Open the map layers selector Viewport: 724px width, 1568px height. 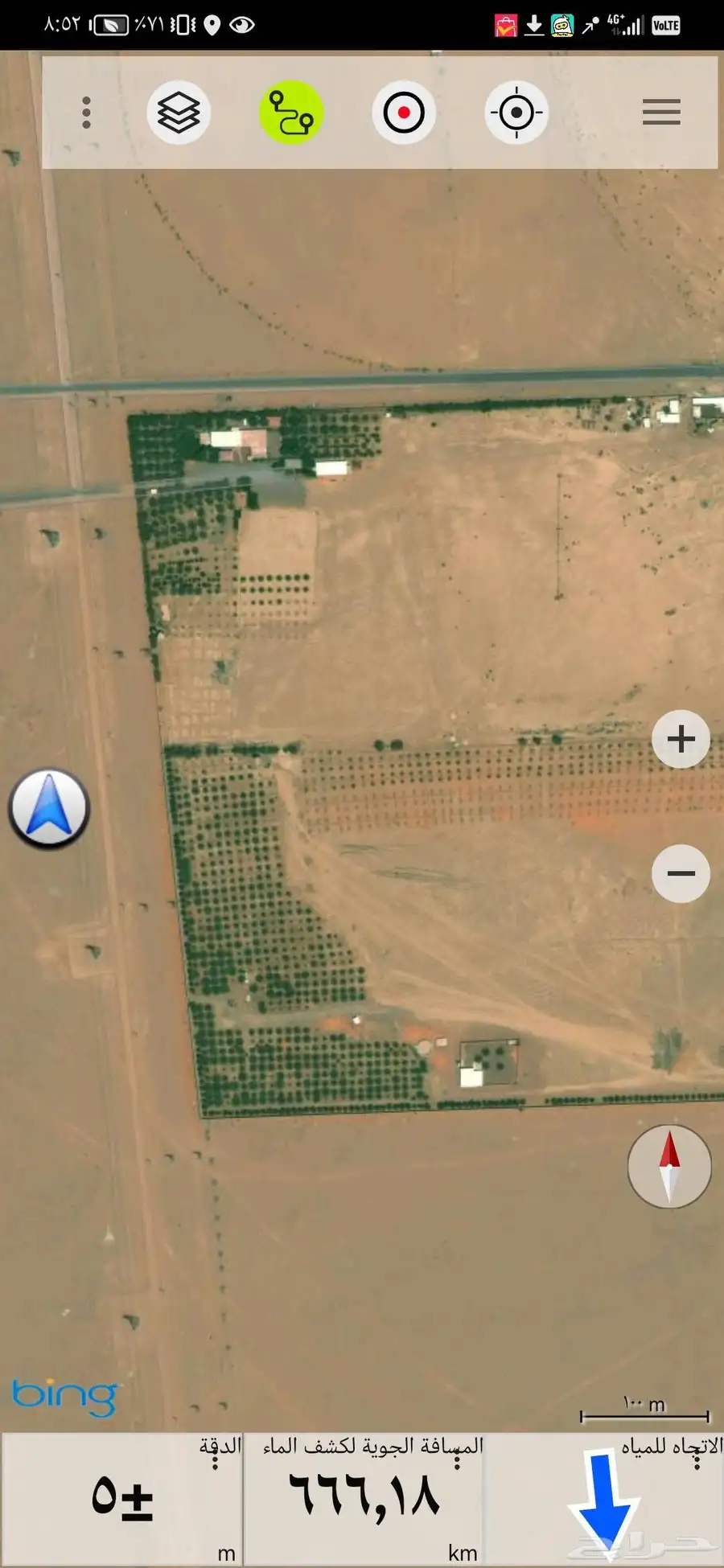click(x=179, y=113)
